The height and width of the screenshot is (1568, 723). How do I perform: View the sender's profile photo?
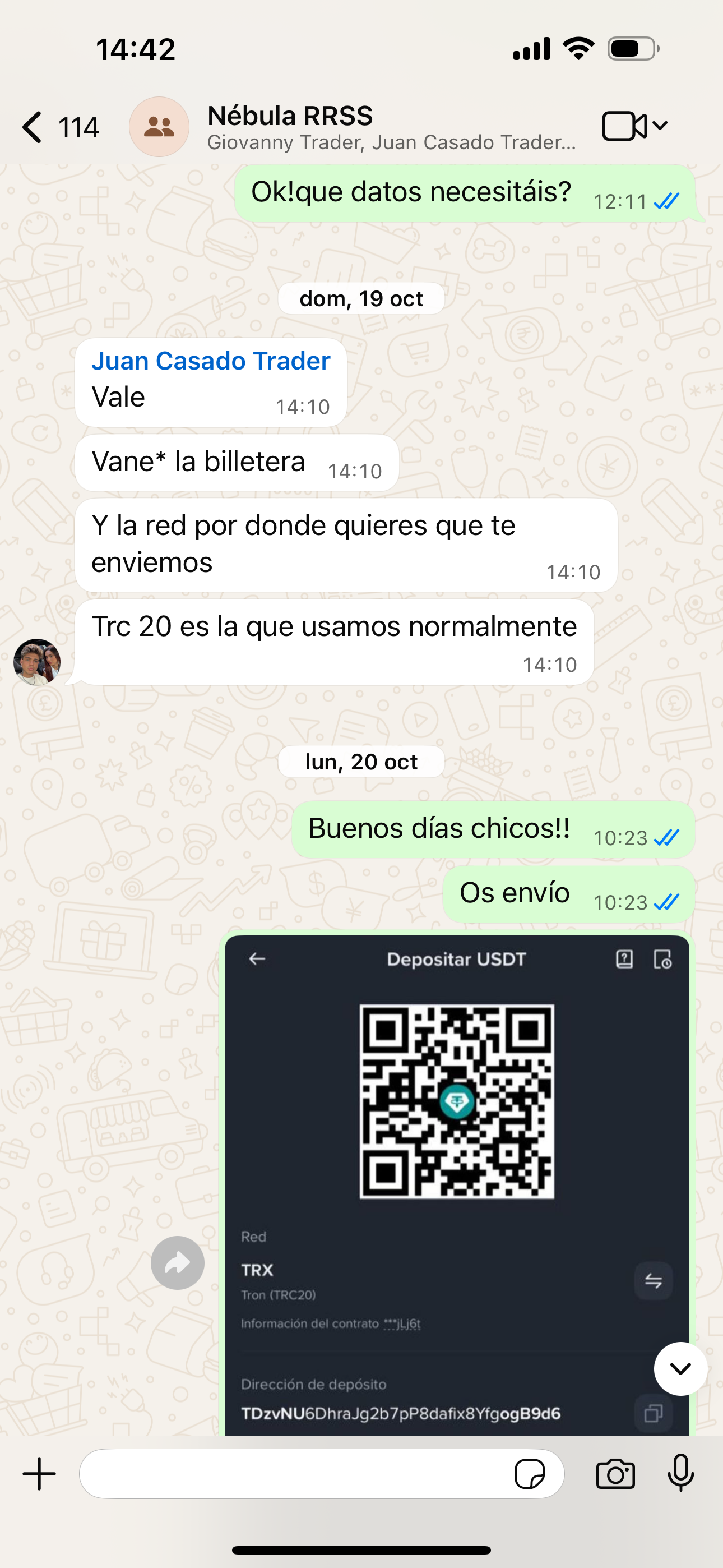coord(37,662)
